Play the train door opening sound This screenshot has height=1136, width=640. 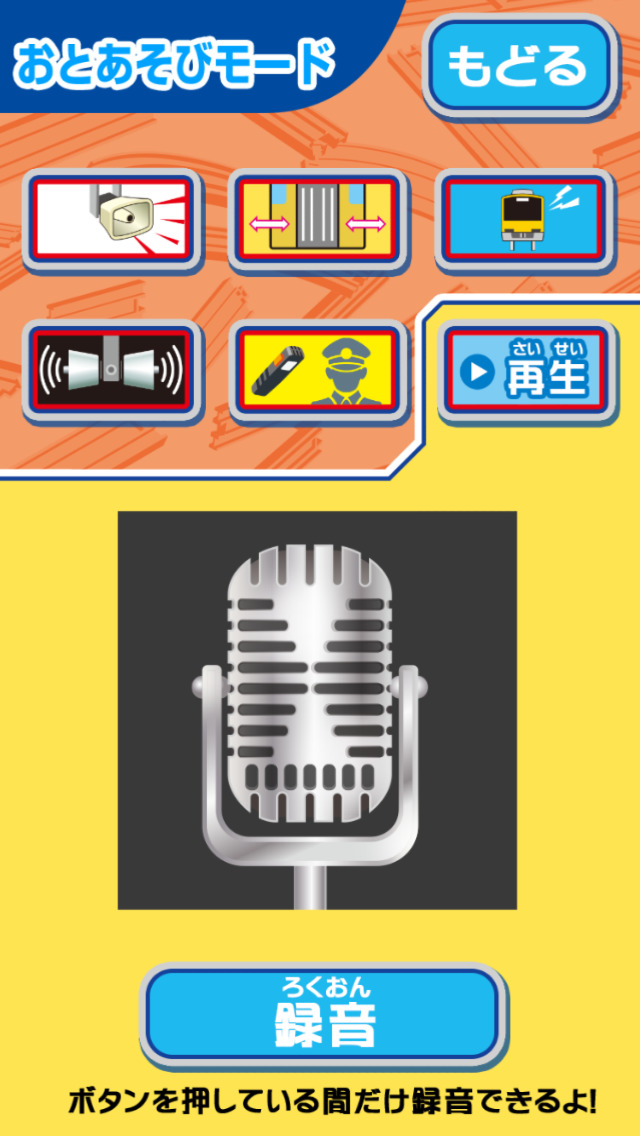pyautogui.click(x=319, y=219)
